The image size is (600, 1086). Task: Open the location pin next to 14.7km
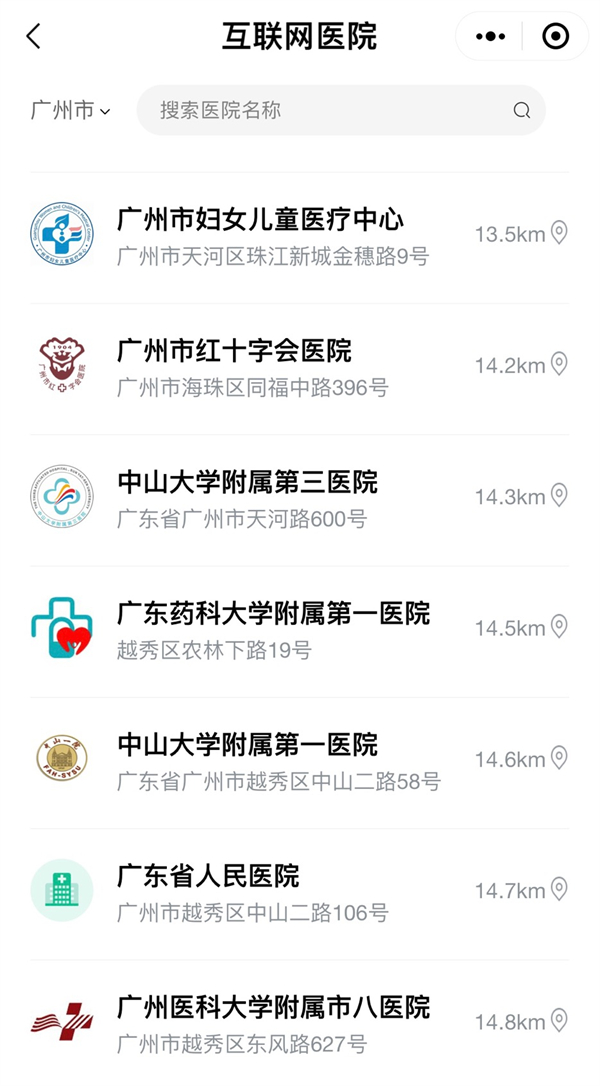(559, 889)
